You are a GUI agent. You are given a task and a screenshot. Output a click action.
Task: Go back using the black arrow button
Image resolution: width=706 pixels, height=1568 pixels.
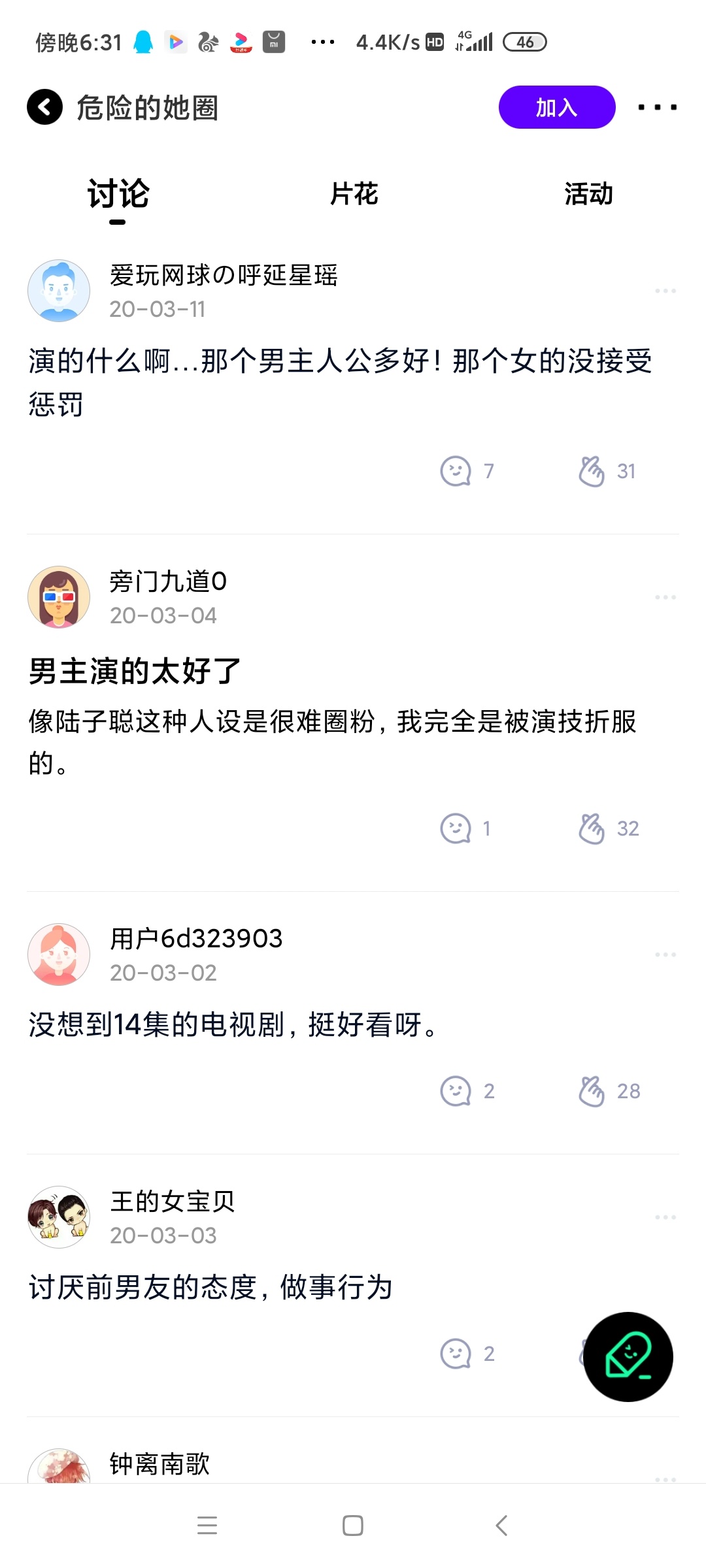click(44, 107)
